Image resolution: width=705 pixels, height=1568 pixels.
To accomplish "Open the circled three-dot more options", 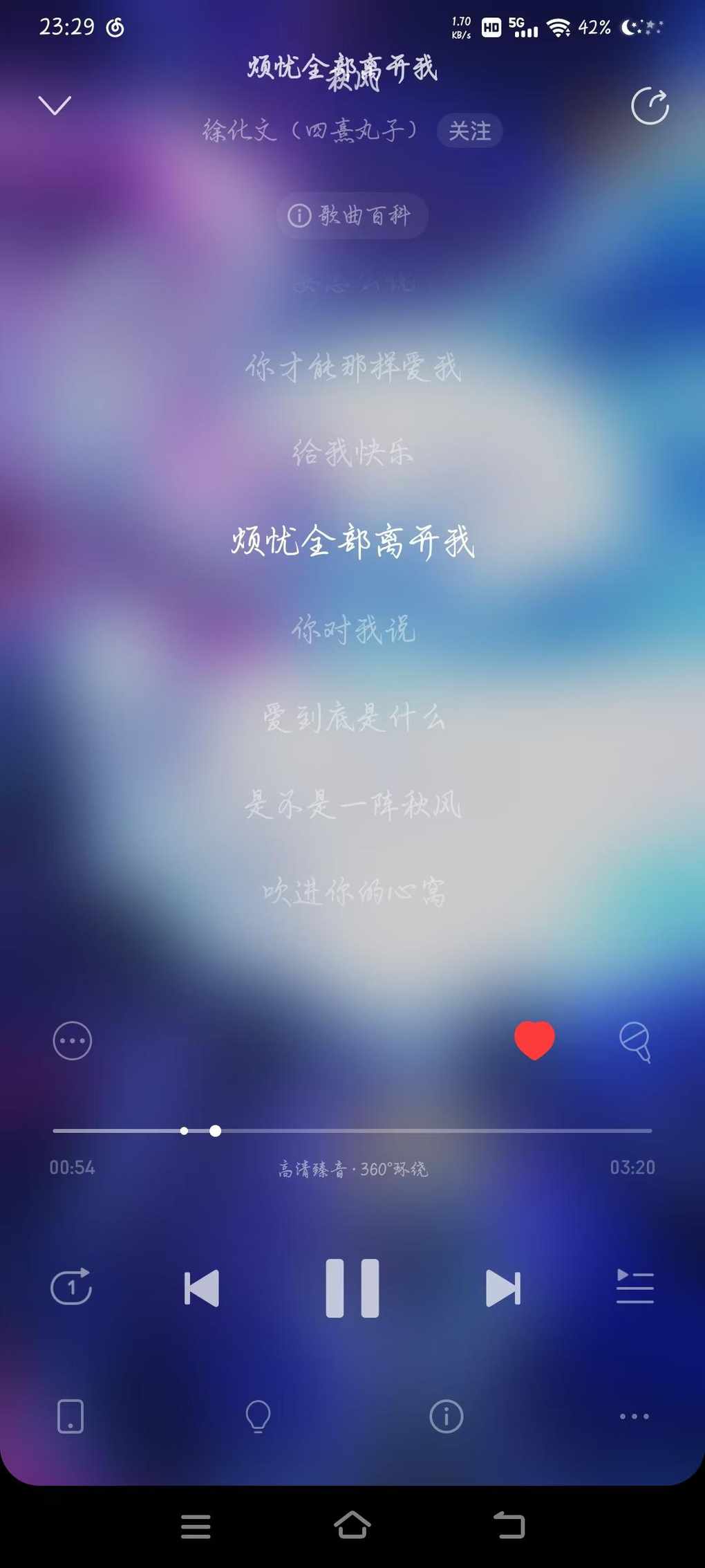I will click(x=73, y=1040).
